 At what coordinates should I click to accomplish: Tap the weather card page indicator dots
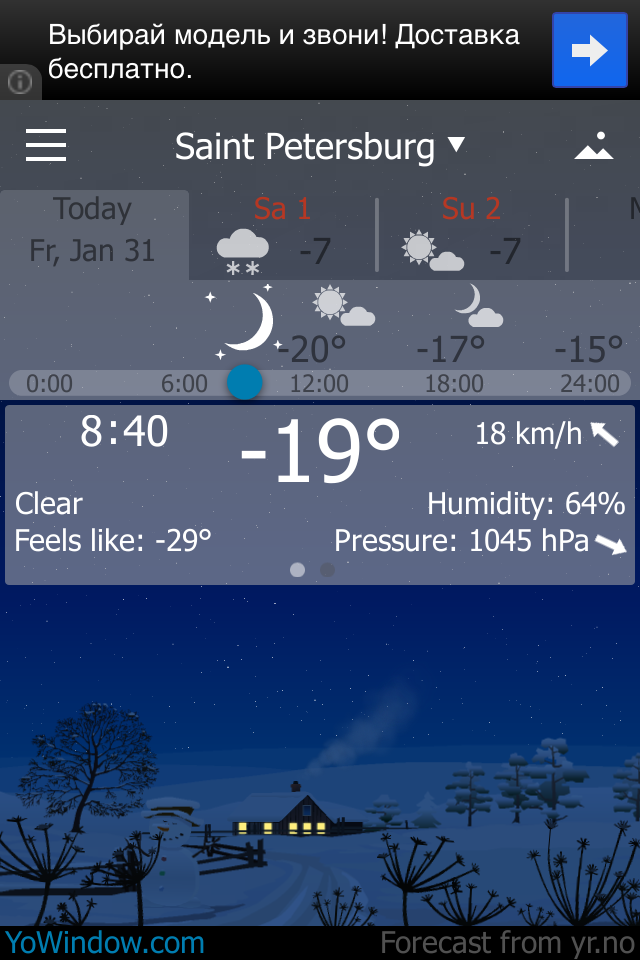[x=312, y=570]
